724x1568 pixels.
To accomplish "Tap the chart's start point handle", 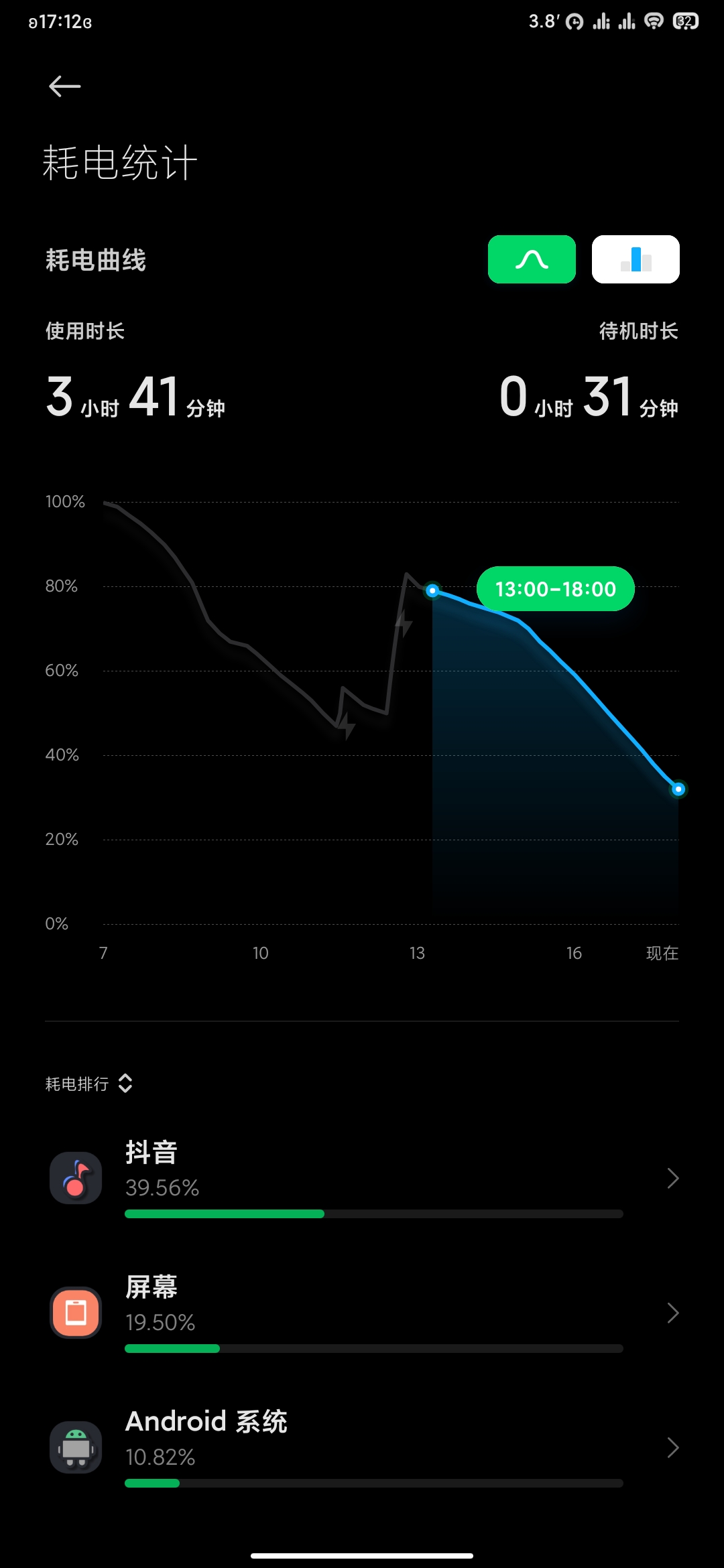I will tap(432, 590).
